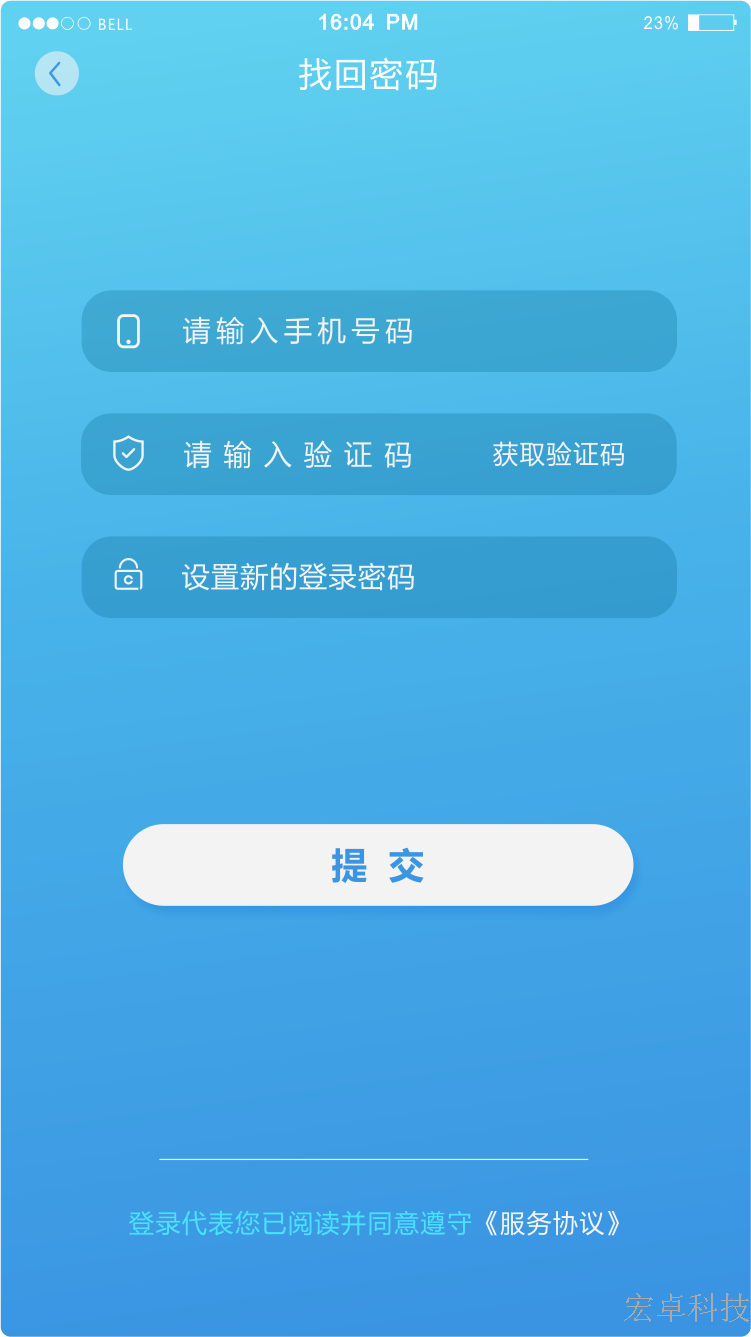The image size is (751, 1337).
Task: Open the 《服务协议》 service agreement
Action: point(553,1221)
